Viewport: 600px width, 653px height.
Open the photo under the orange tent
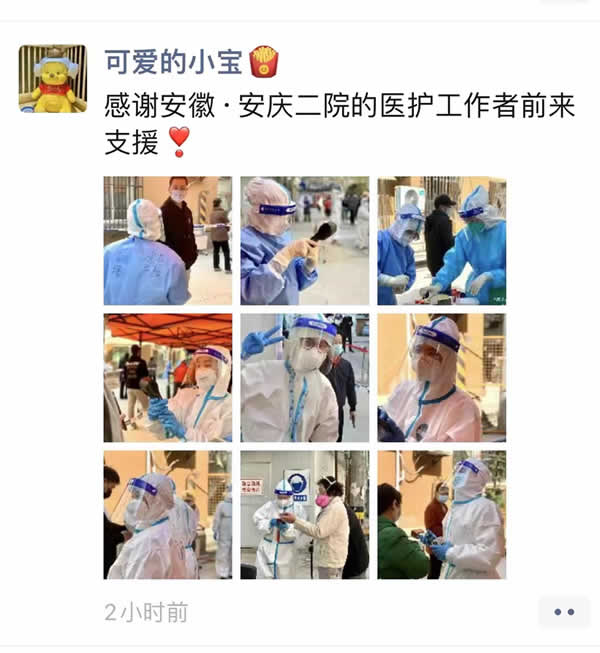pyautogui.click(x=167, y=378)
